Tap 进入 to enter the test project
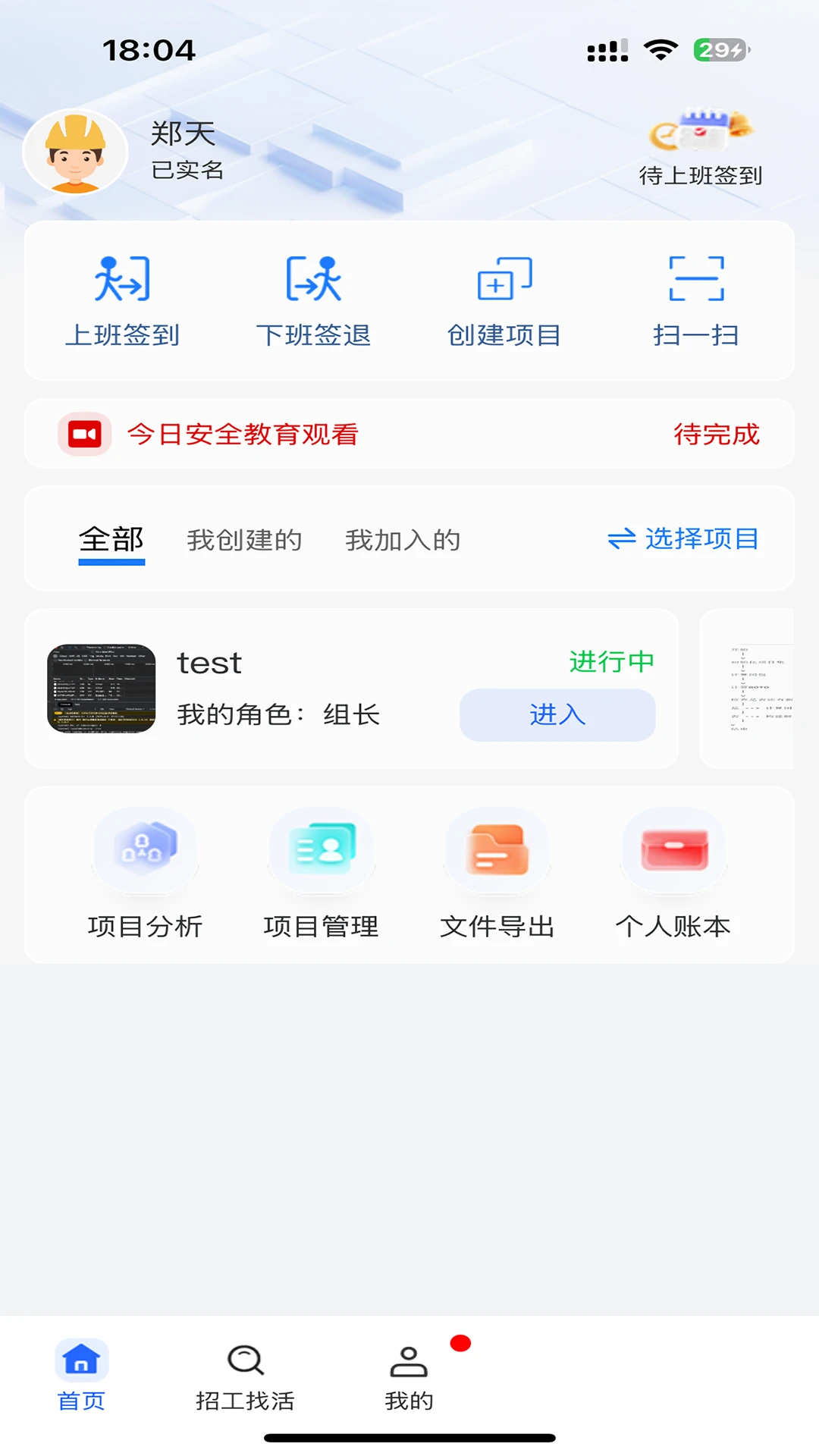This screenshot has width=819, height=1456. pyautogui.click(x=557, y=714)
